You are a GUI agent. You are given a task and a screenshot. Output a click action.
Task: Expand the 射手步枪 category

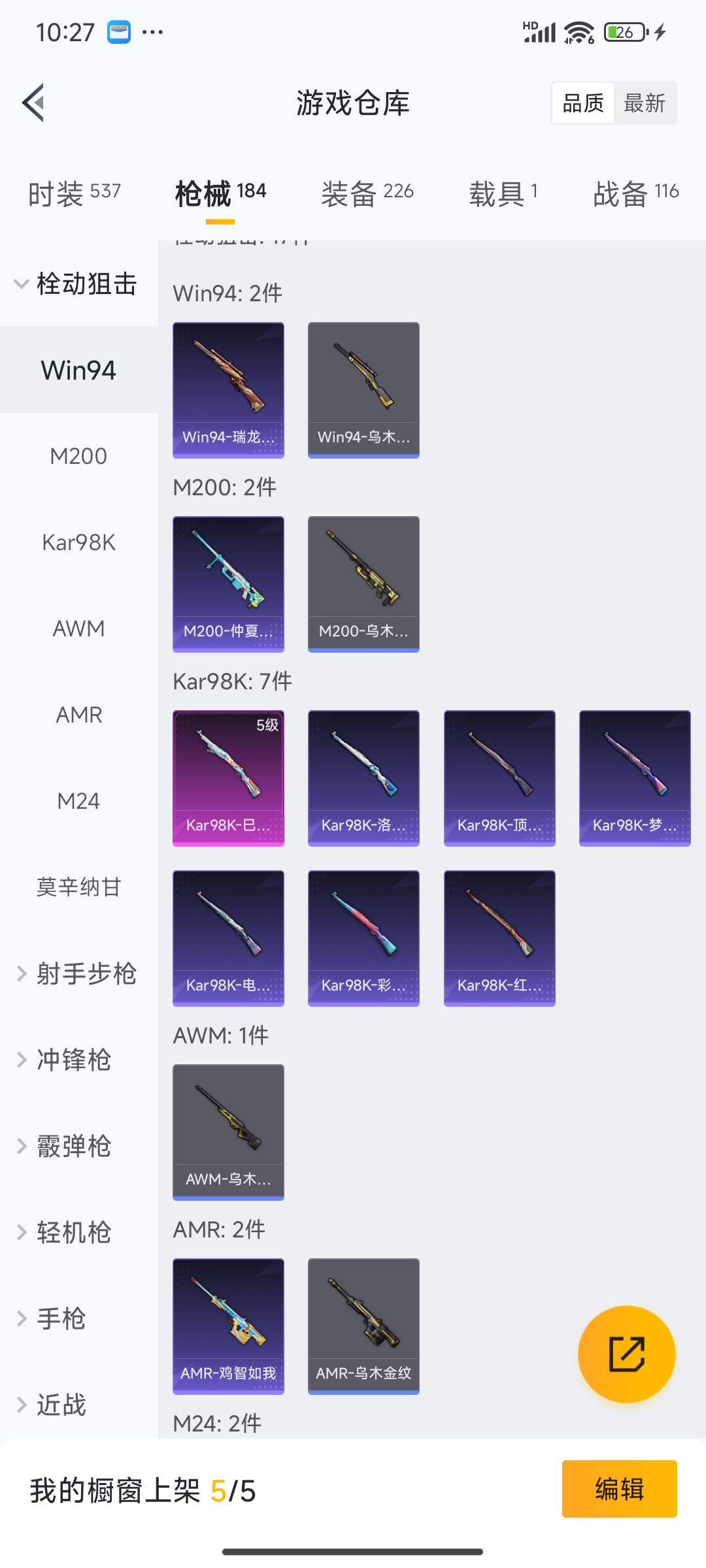(x=88, y=973)
